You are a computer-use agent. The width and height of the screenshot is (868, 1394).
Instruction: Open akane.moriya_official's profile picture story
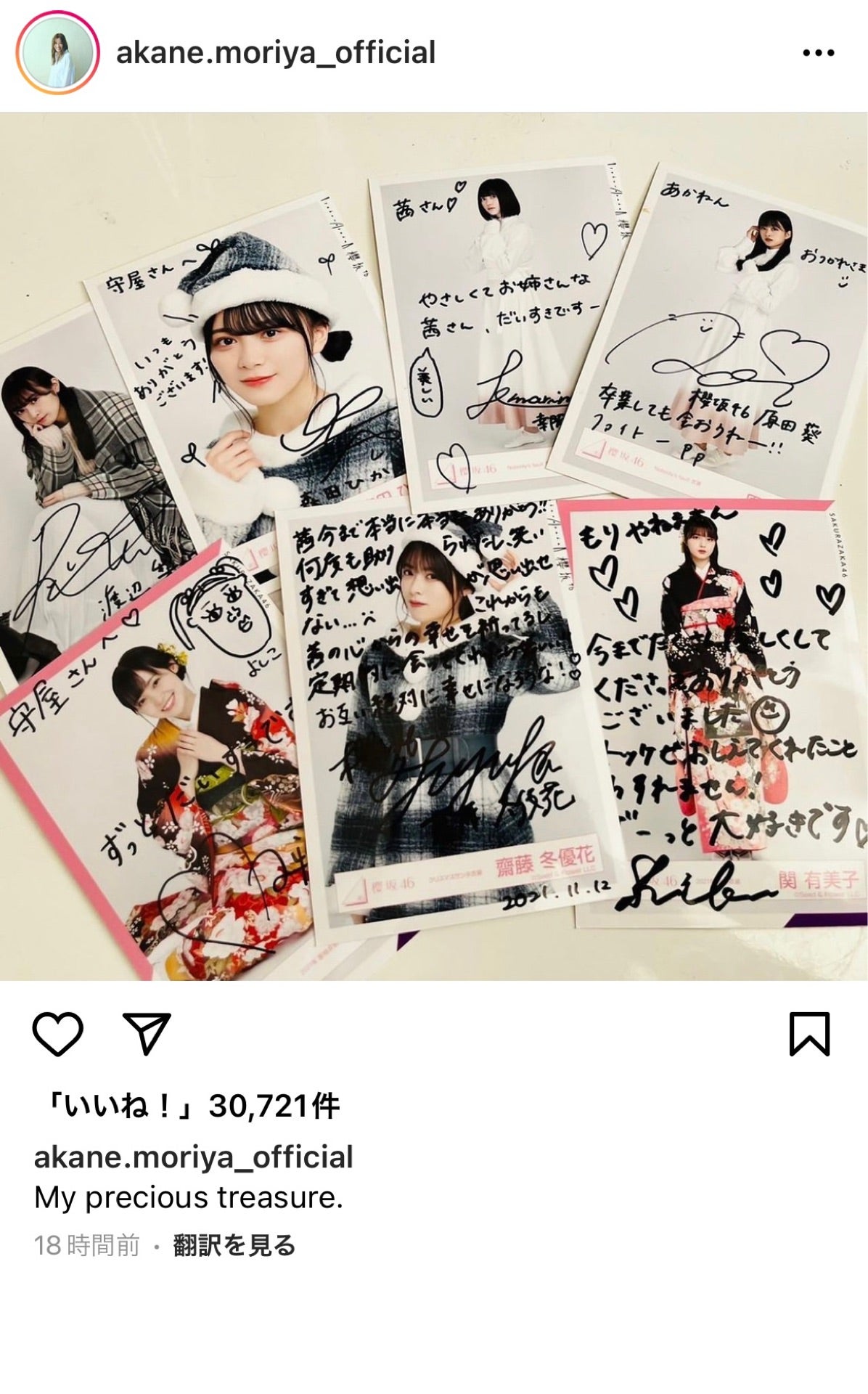[58, 53]
